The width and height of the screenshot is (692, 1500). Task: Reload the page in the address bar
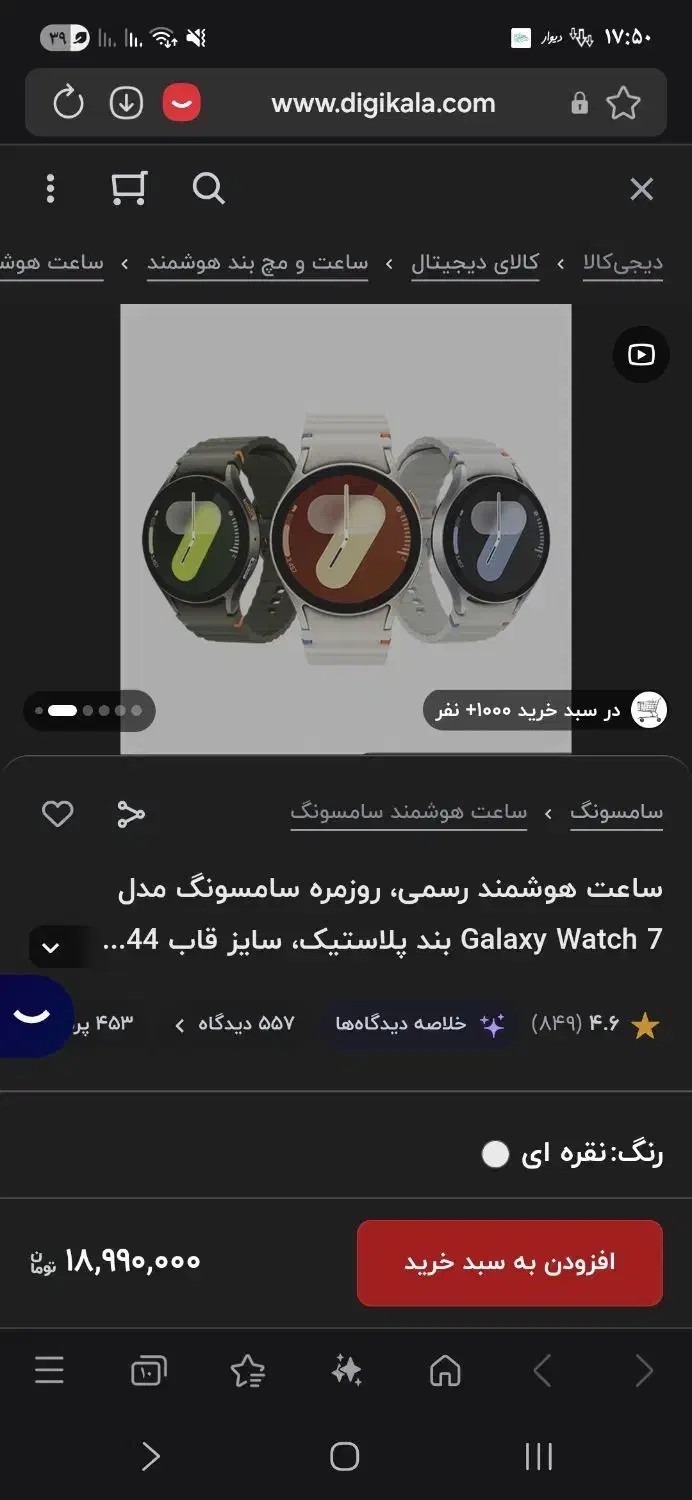[x=68, y=102]
